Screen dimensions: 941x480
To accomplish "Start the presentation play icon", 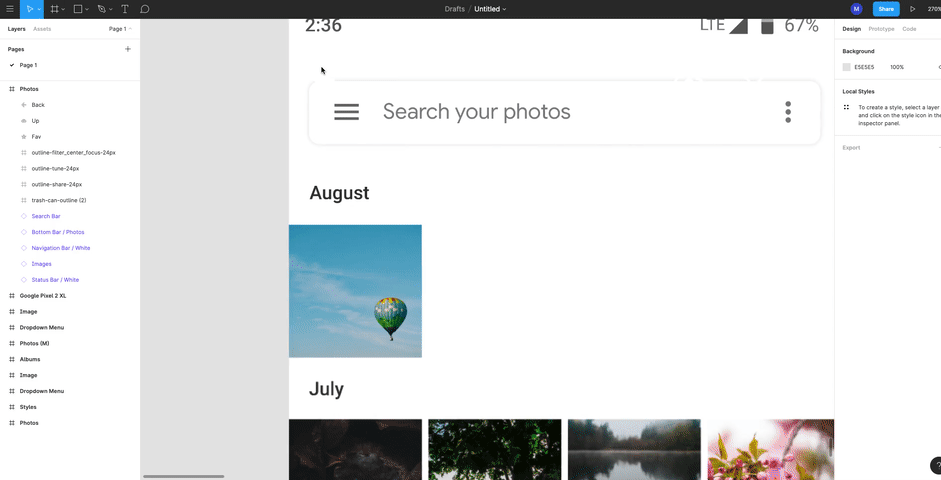I will tap(912, 9).
